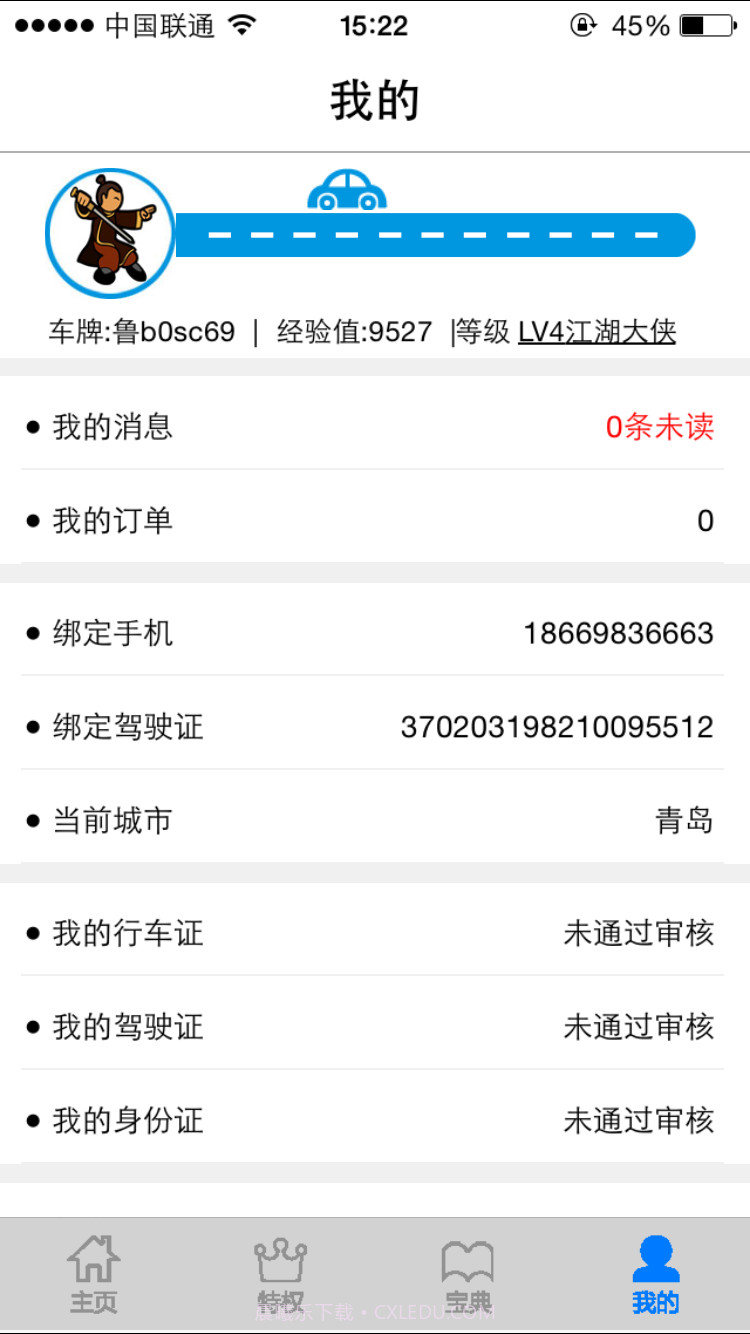Screen dimensions: 750x1334
Task: Tap the 0条未读 unread counter
Action: 659,426
